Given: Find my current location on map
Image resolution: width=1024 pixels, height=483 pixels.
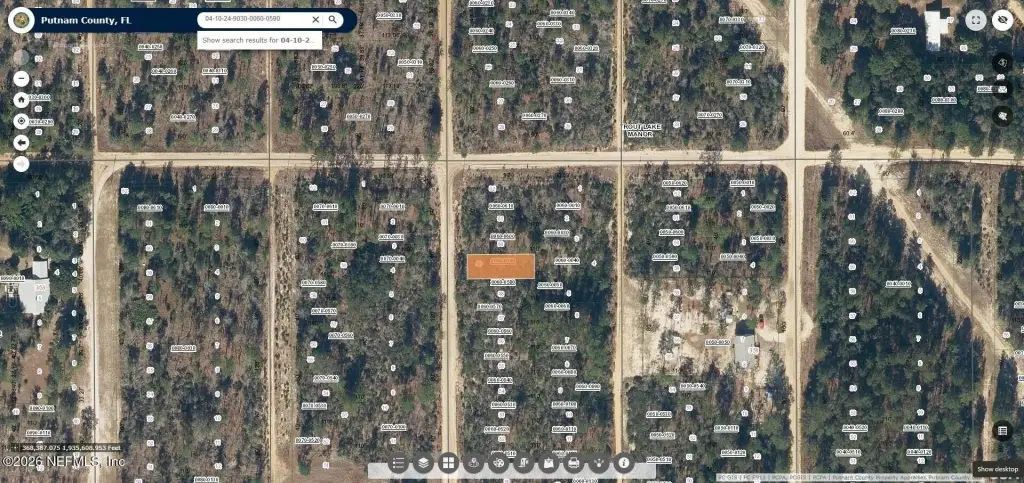Looking at the screenshot, I should click(21, 121).
